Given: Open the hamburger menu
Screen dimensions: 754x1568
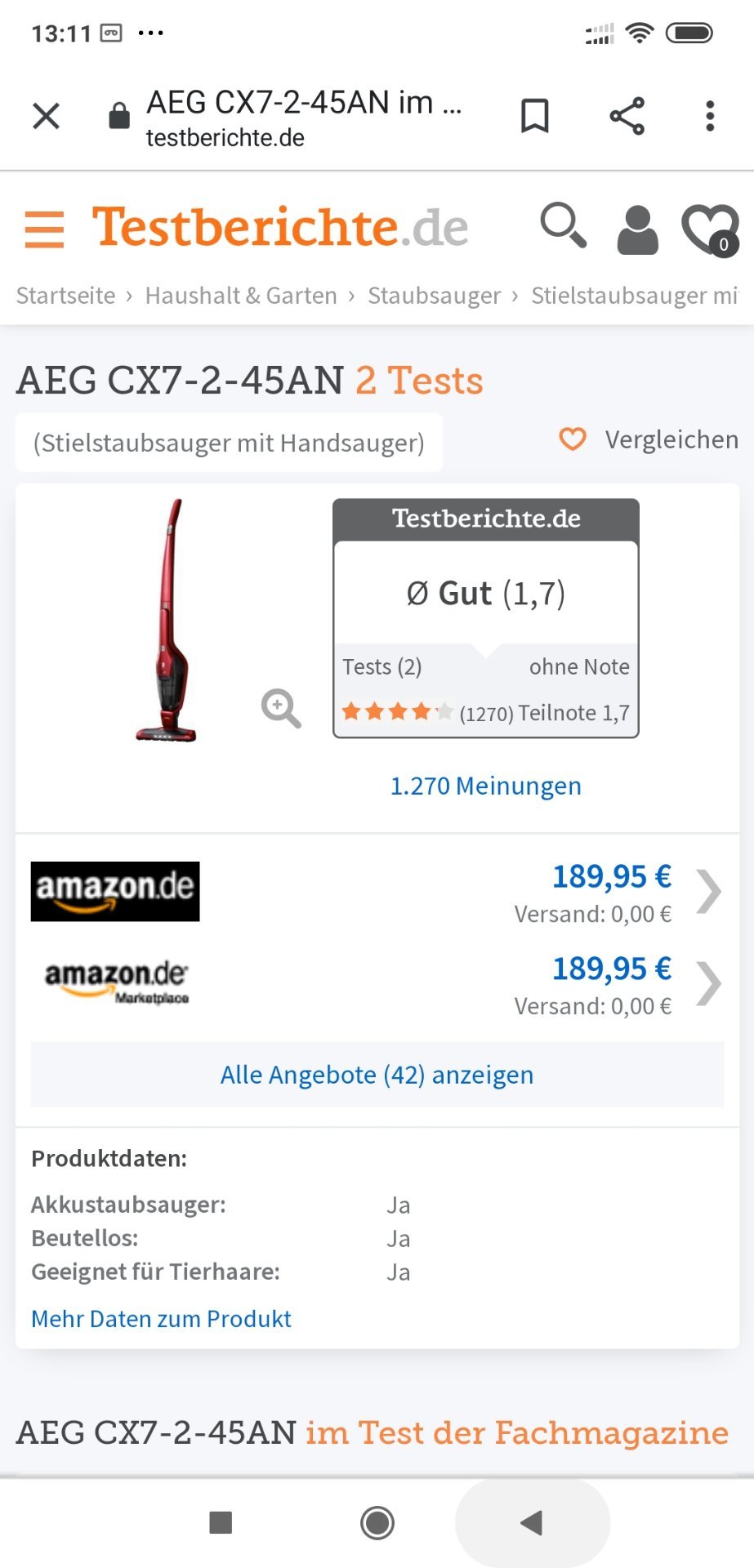Looking at the screenshot, I should pyautogui.click(x=44, y=229).
